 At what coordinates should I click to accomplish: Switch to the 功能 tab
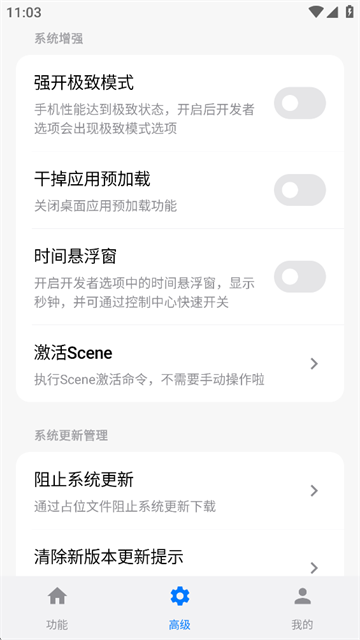[57, 608]
